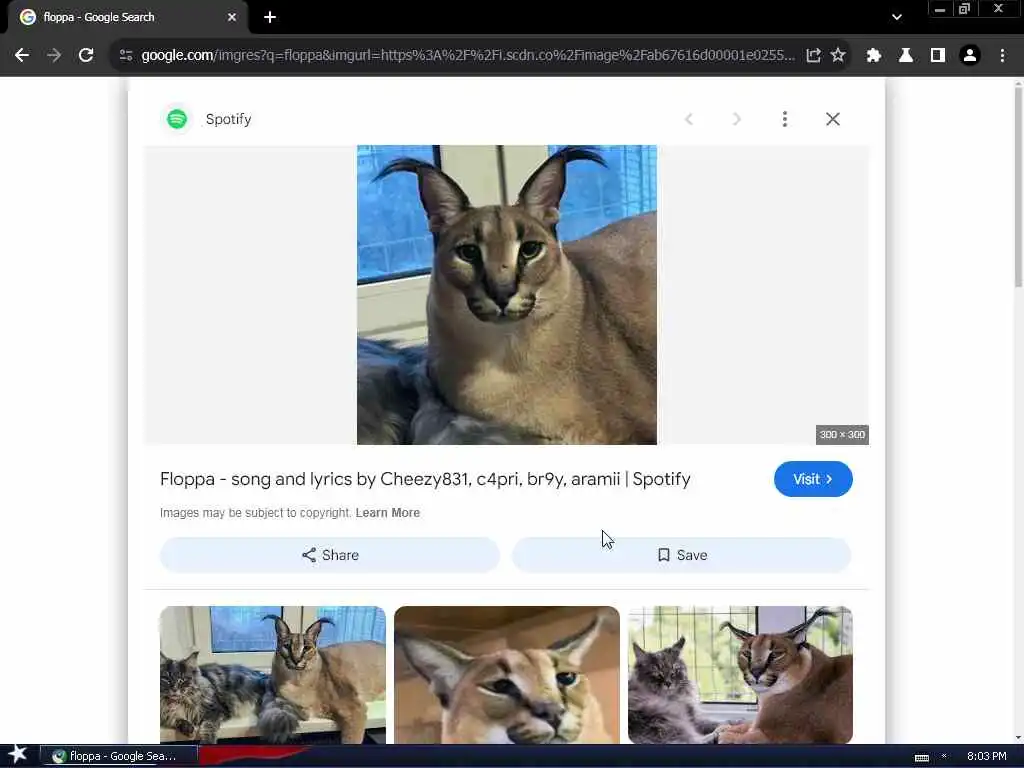Close the floppa Google Search tab

pos(232,17)
